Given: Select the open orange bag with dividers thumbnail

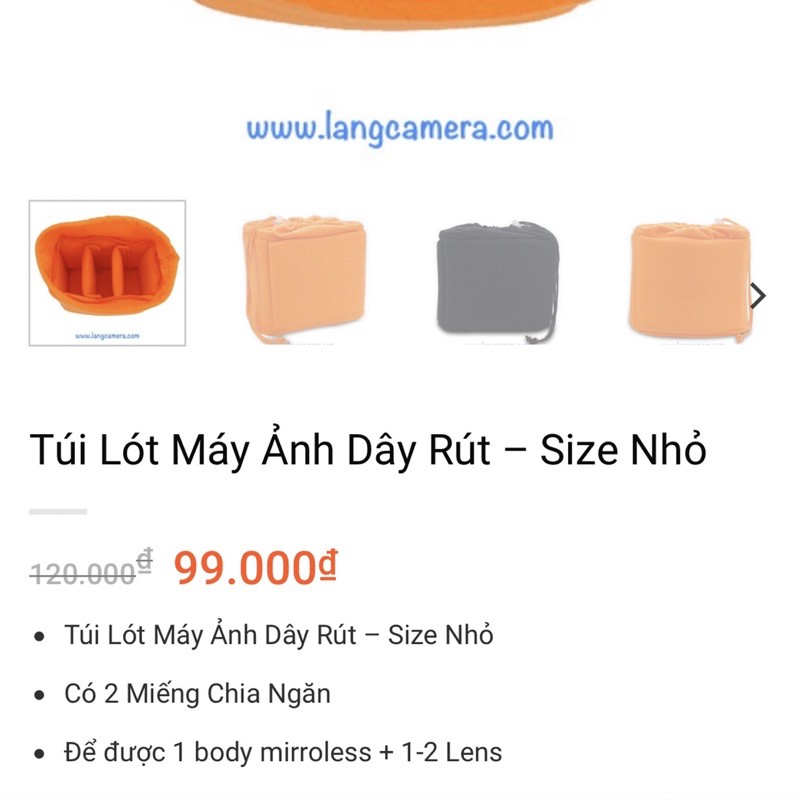Looking at the screenshot, I should 107,273.
